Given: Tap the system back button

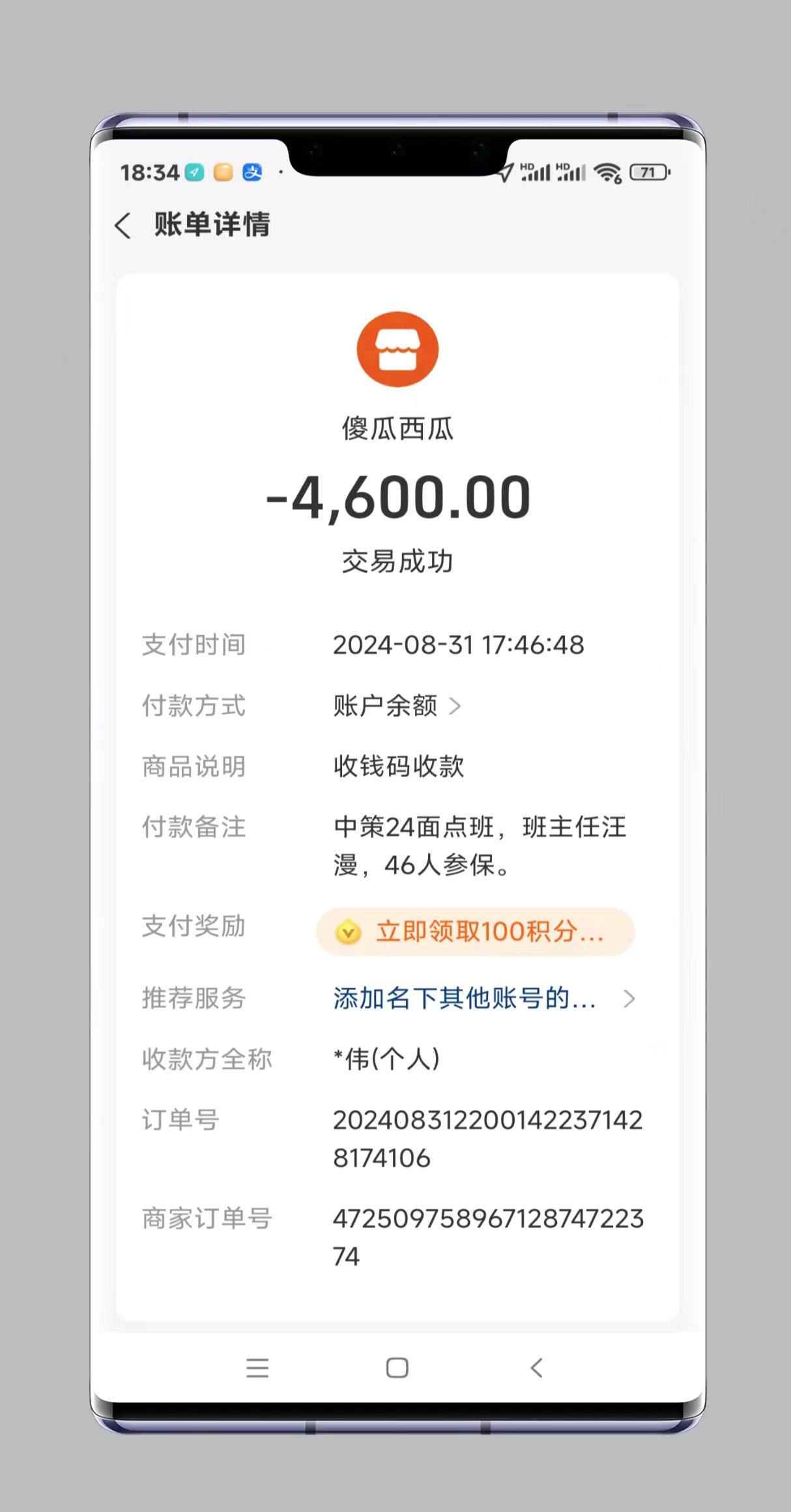Looking at the screenshot, I should pos(536,1368).
